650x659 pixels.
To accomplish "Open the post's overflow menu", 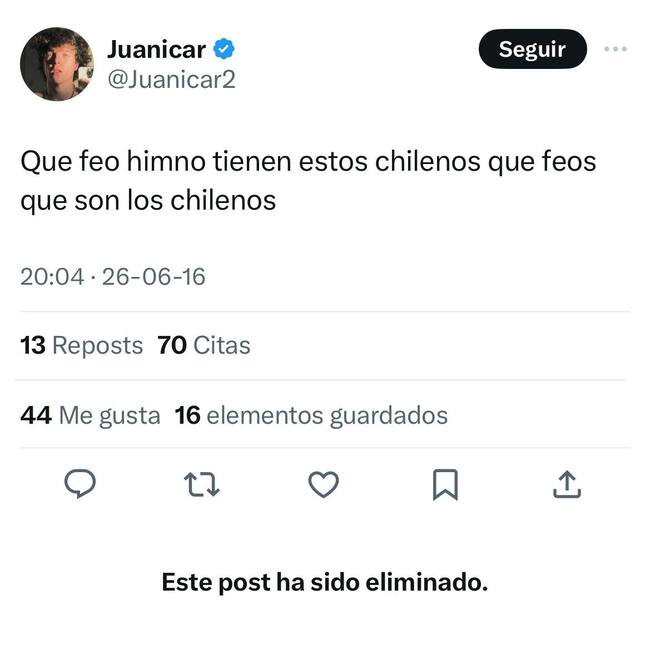I will click(x=616, y=49).
